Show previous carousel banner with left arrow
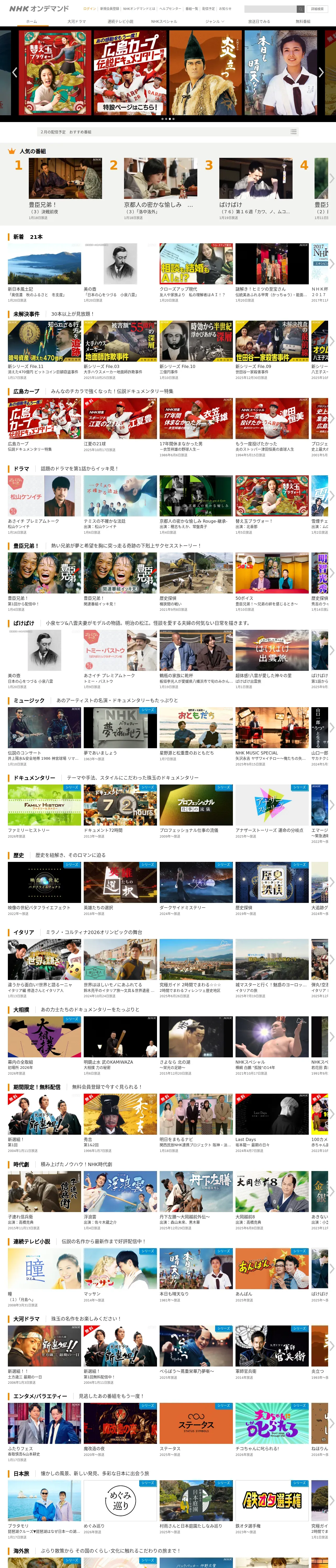The height and width of the screenshot is (1568, 336). [x=15, y=72]
